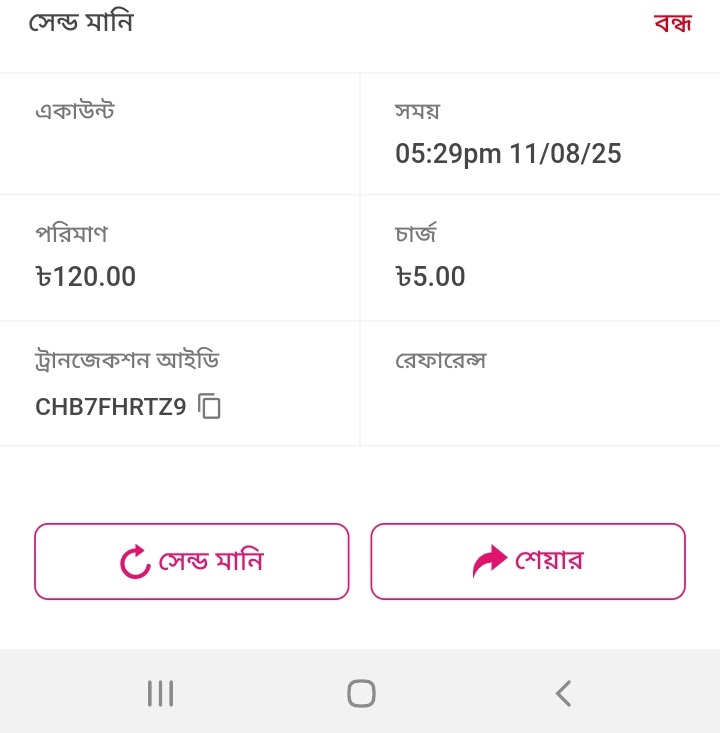Share this transaction via শেয়ার button
This screenshot has height=733, width=720.
(528, 562)
